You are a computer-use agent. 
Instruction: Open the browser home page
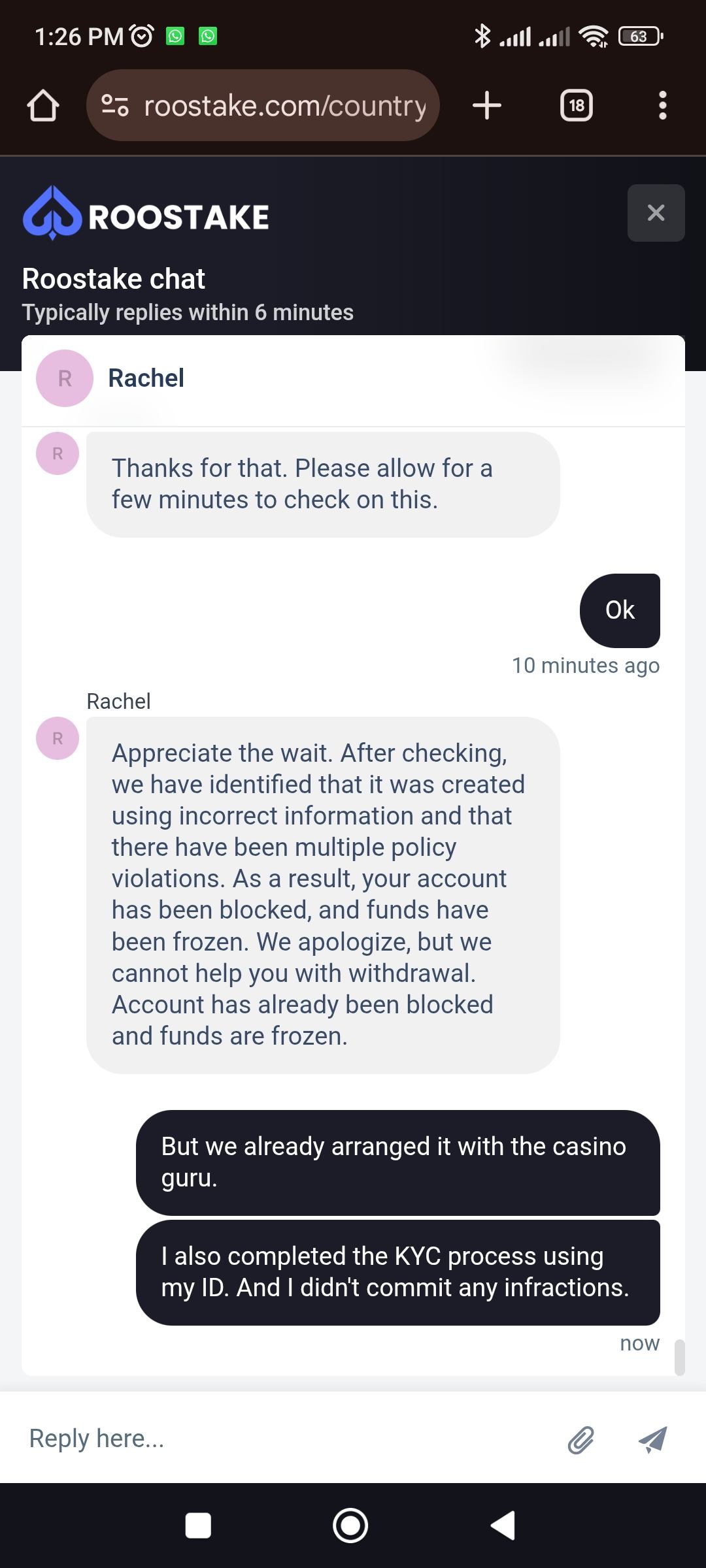point(43,106)
